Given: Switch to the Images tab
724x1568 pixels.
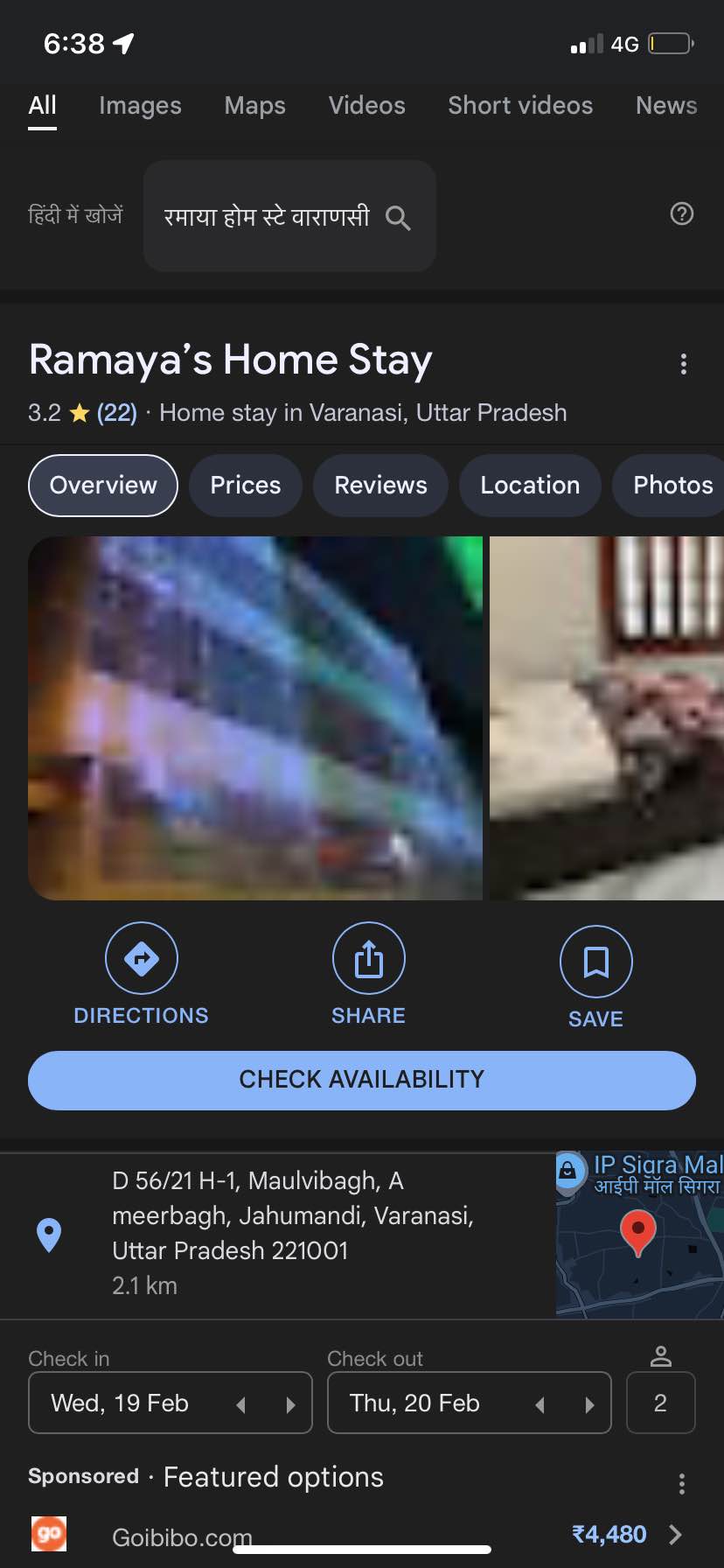Looking at the screenshot, I should pyautogui.click(x=140, y=106).
